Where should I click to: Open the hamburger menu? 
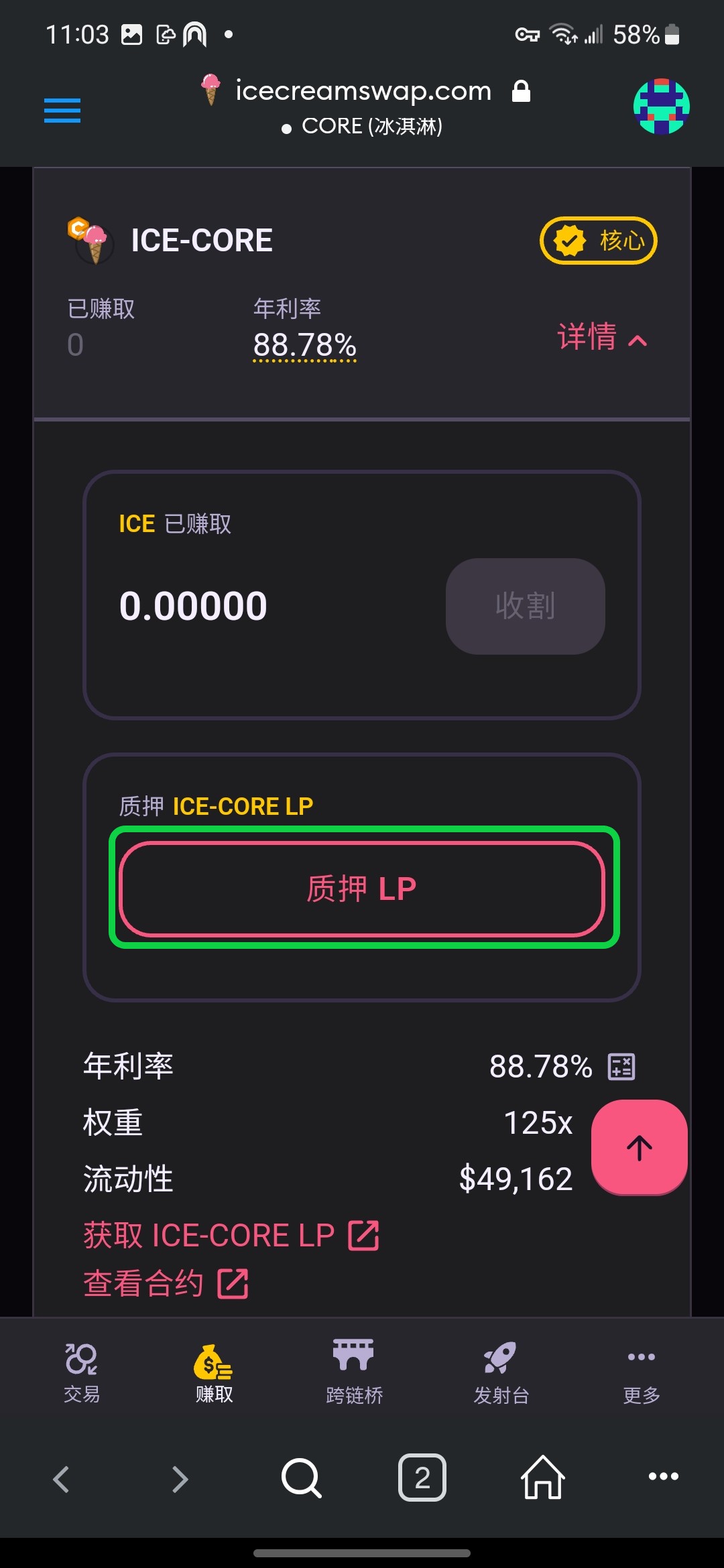(x=62, y=111)
